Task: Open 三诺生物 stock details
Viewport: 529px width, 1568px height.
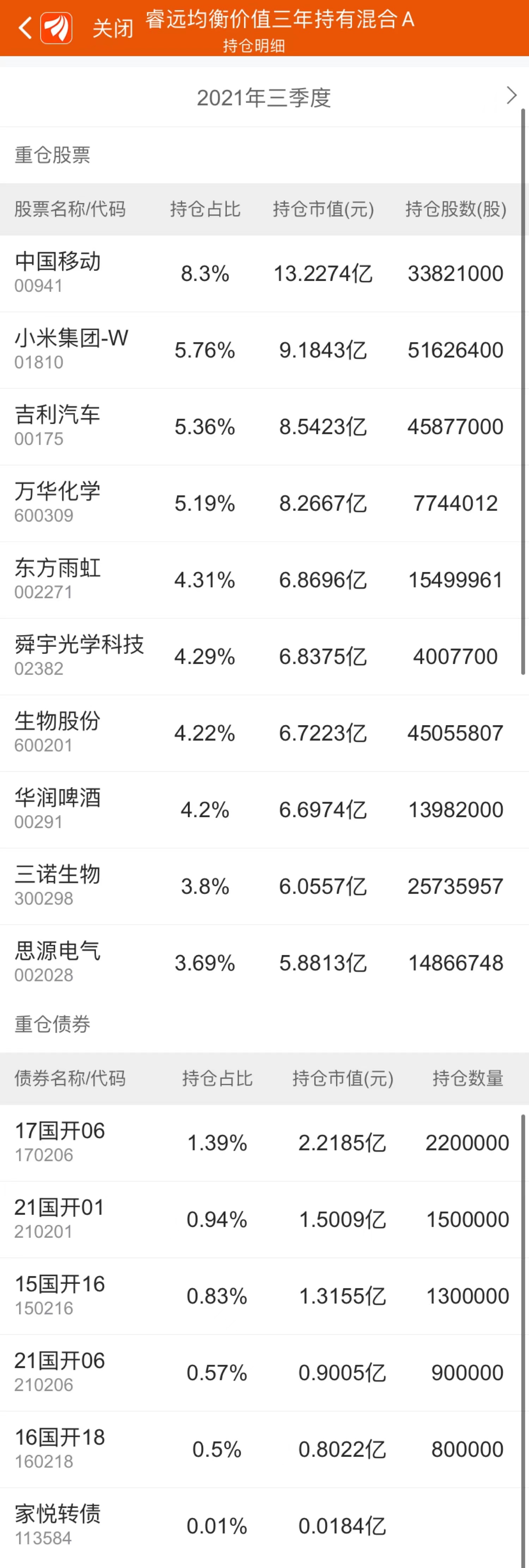Action: click(x=264, y=887)
